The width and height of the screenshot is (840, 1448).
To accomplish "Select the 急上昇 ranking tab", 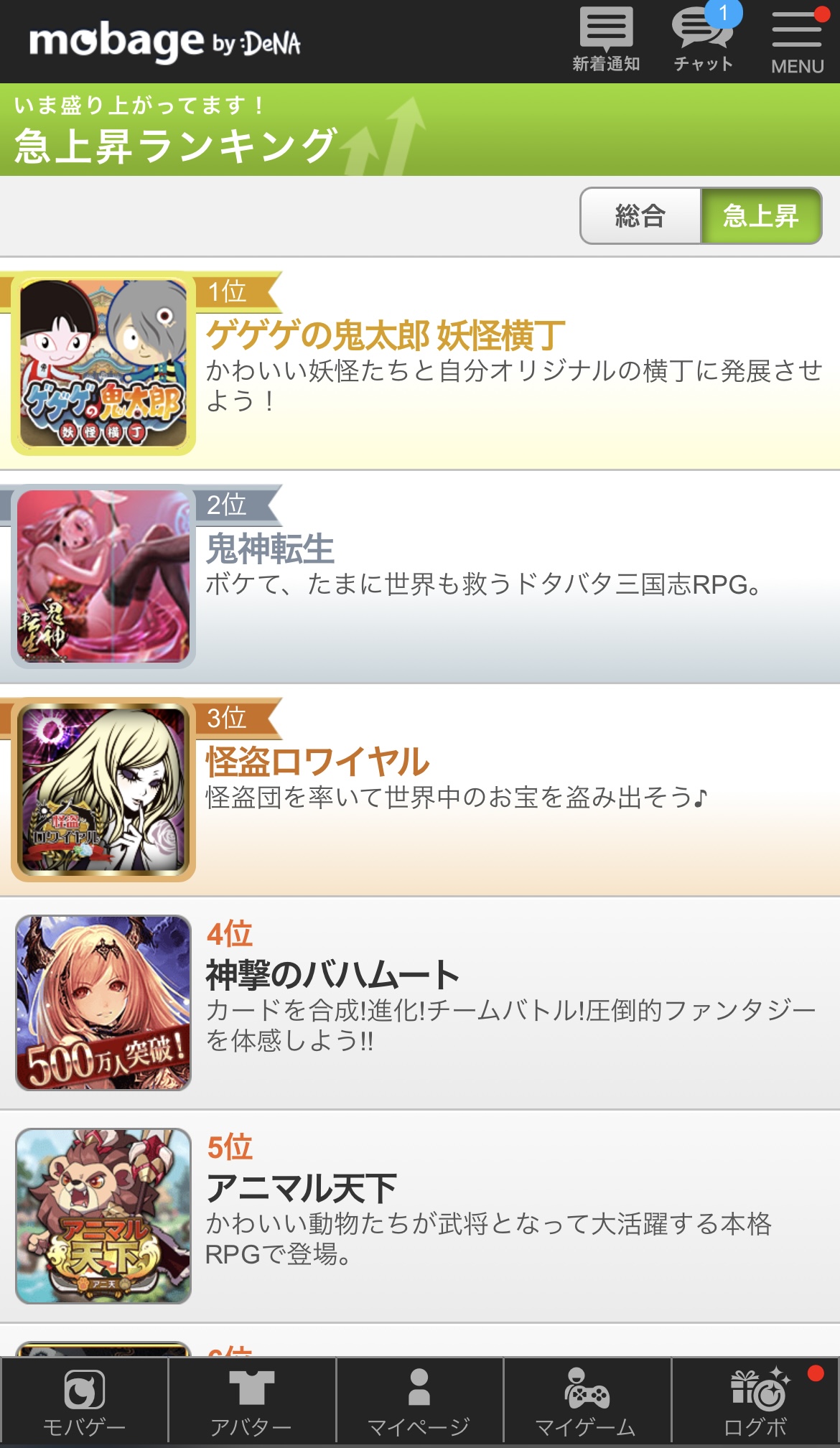I will click(760, 216).
